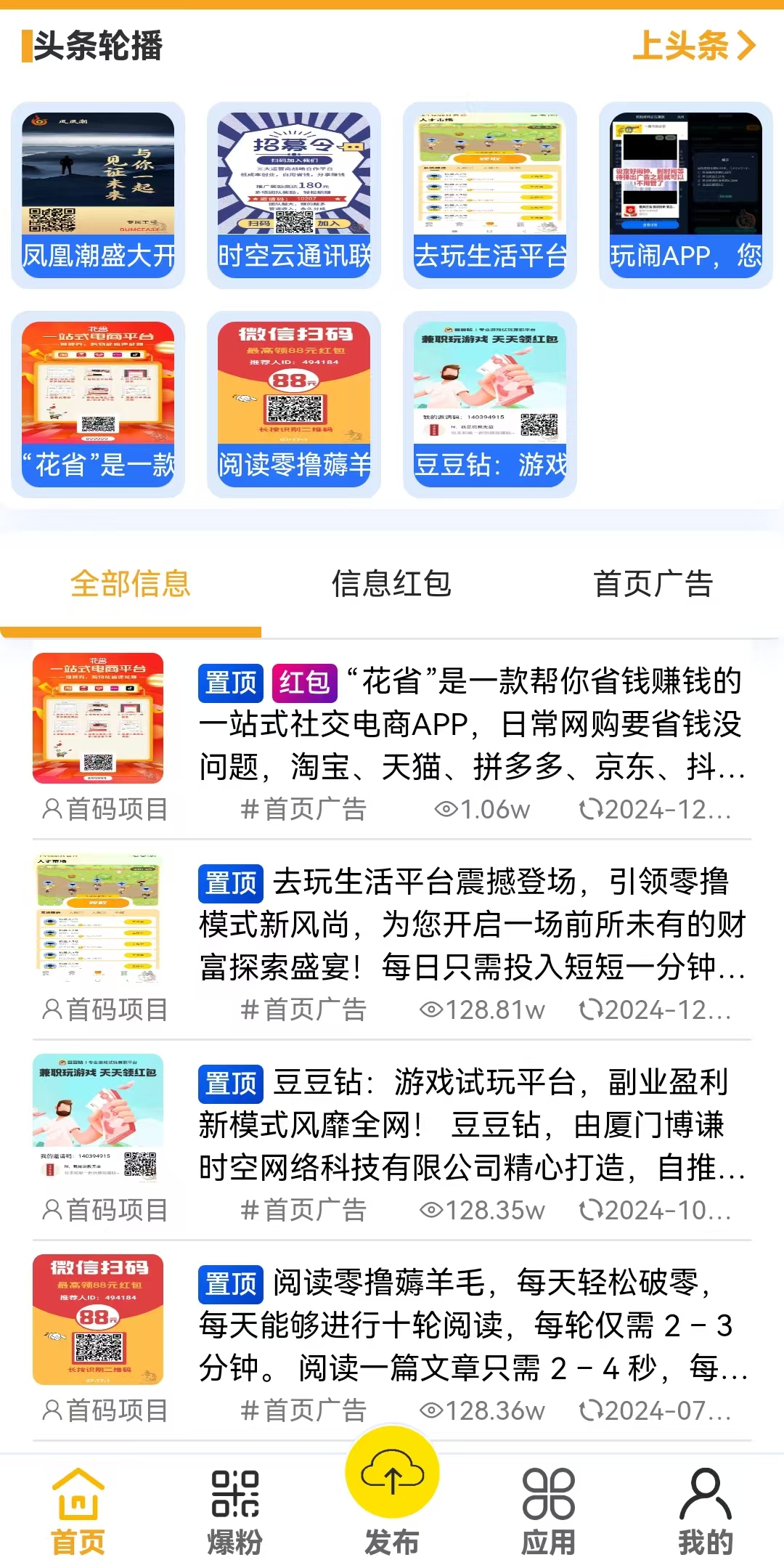The height and width of the screenshot is (1560, 784).
Task: Open the 豆豆钻 游戏试玩平台 post
Action: (470, 1124)
